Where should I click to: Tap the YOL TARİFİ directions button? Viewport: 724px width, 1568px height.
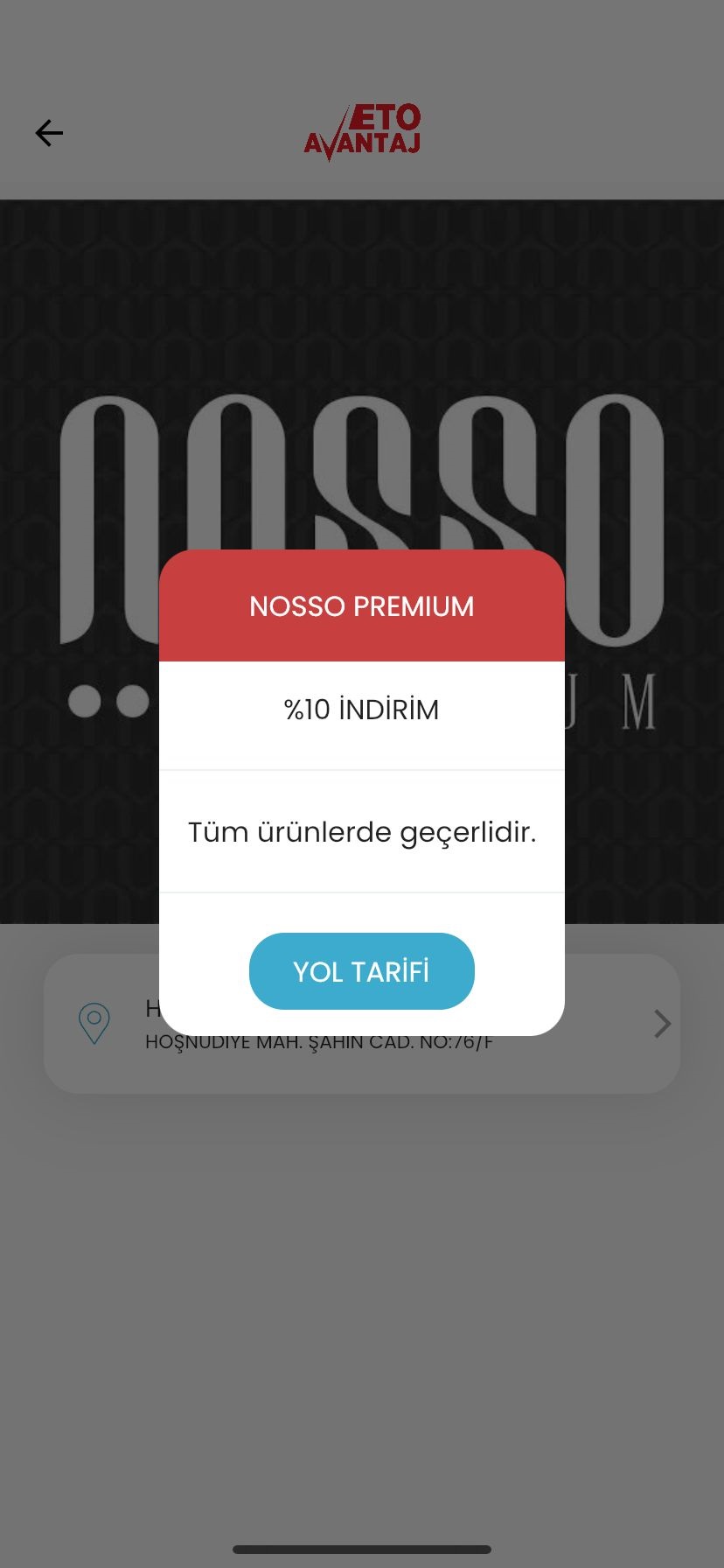361,971
